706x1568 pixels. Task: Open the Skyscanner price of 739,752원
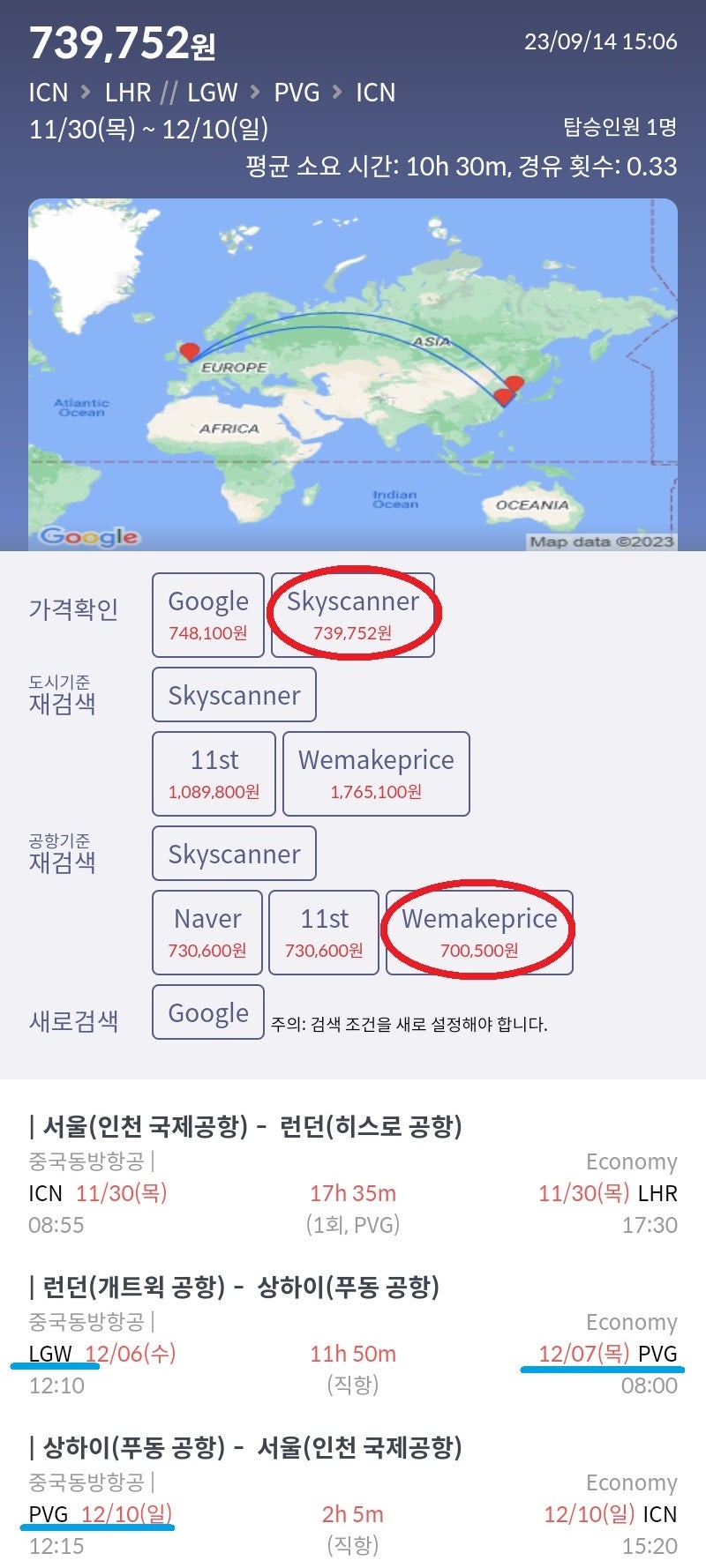(x=353, y=615)
